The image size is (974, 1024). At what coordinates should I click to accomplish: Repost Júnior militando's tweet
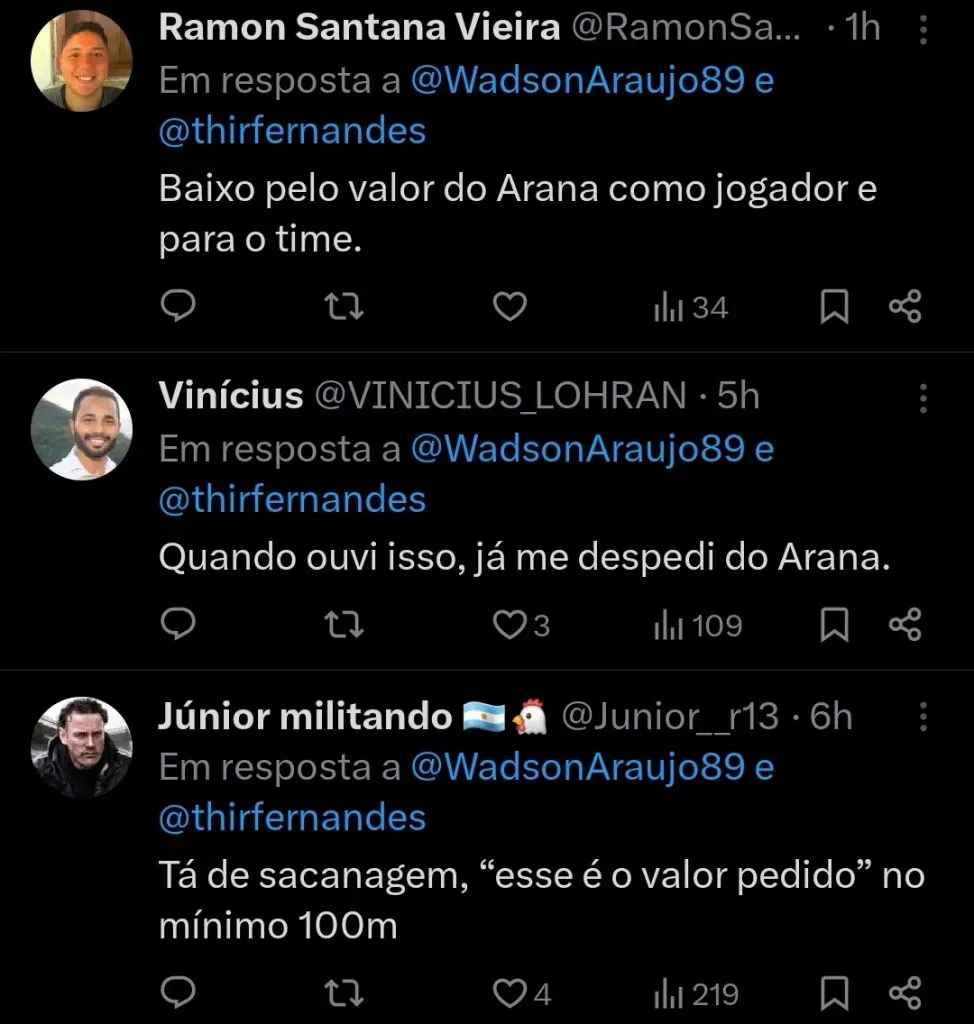coord(346,993)
